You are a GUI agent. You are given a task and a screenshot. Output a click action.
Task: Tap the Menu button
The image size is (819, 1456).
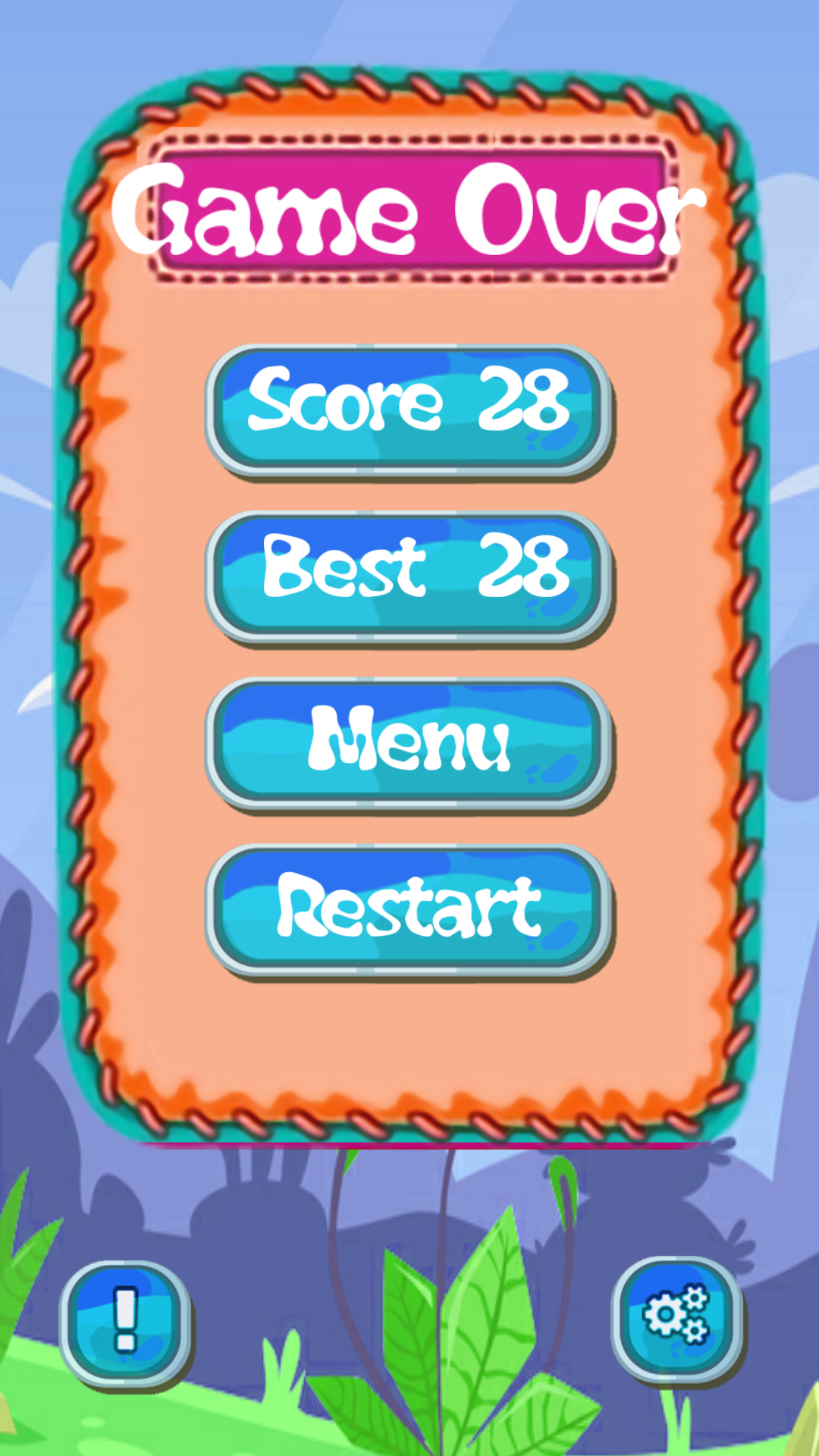click(x=409, y=744)
